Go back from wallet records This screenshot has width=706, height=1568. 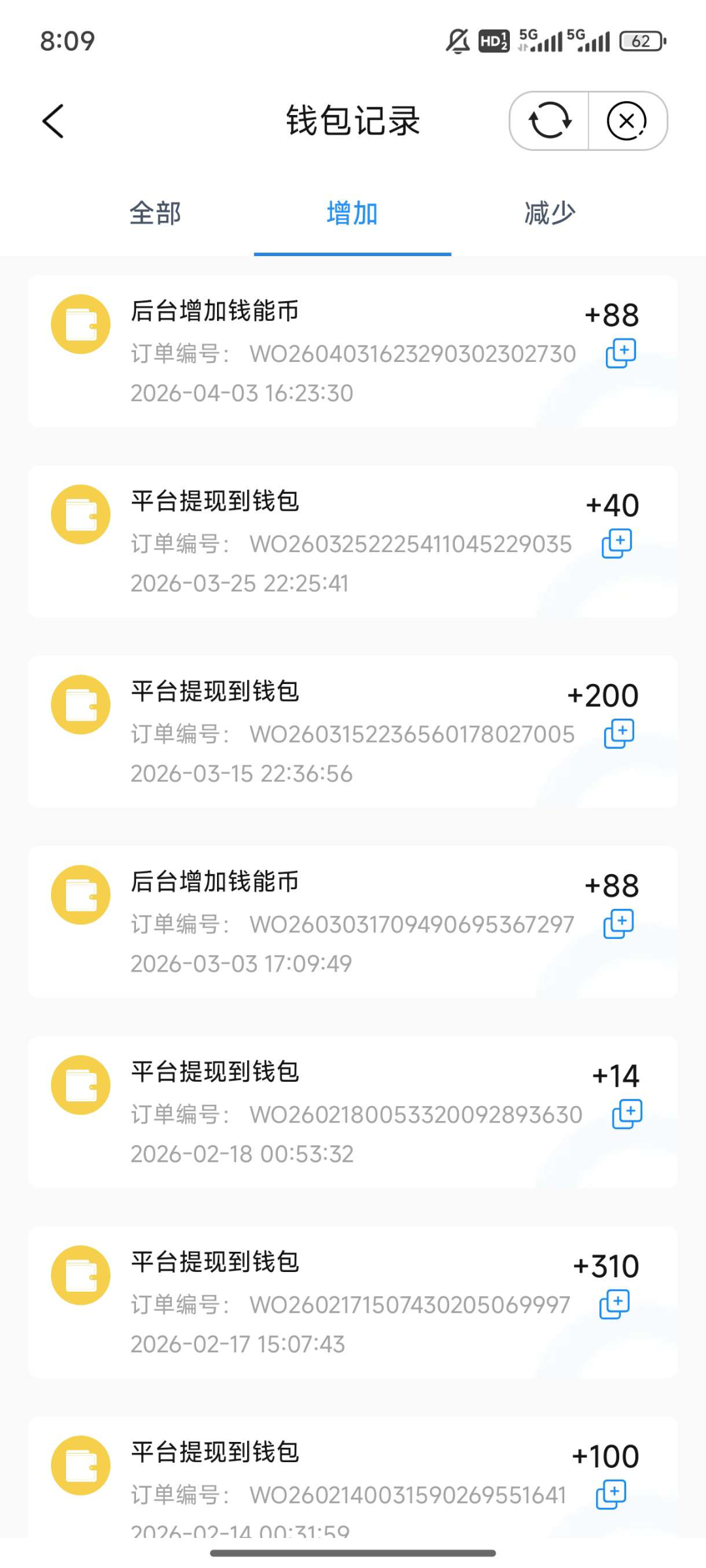coord(54,122)
